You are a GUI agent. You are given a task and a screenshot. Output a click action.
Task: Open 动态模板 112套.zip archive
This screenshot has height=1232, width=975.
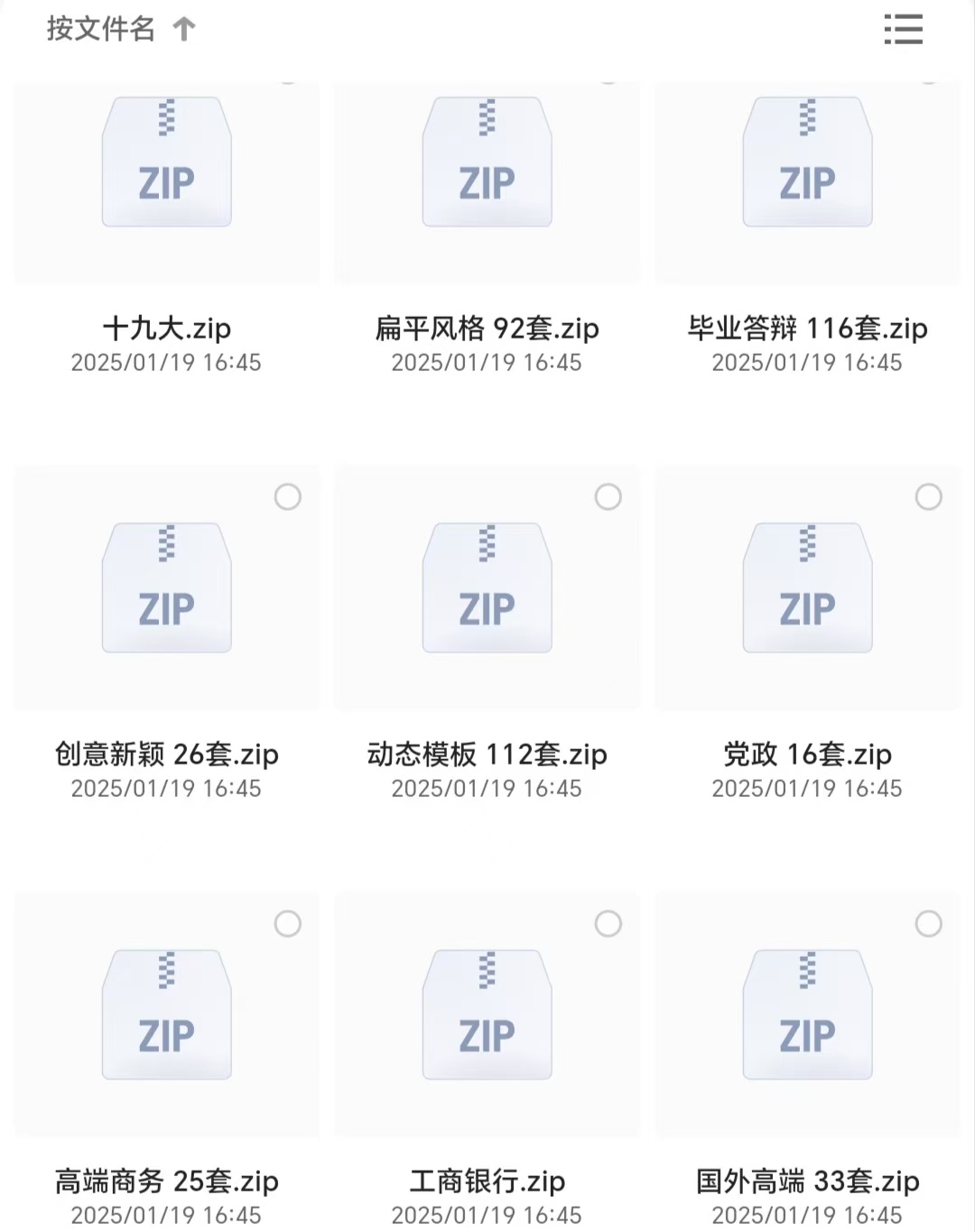click(x=487, y=588)
